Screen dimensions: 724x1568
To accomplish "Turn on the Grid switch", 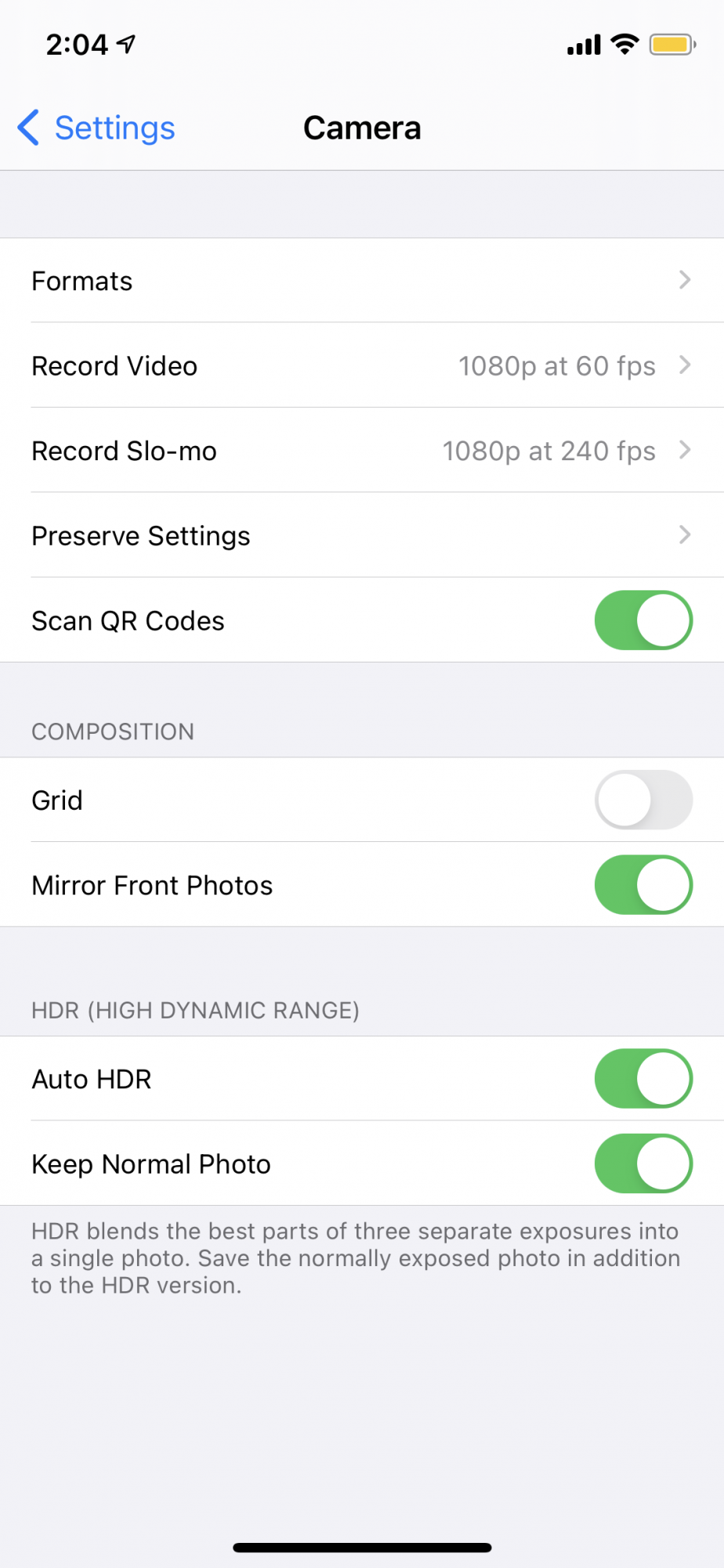I will pyautogui.click(x=643, y=800).
